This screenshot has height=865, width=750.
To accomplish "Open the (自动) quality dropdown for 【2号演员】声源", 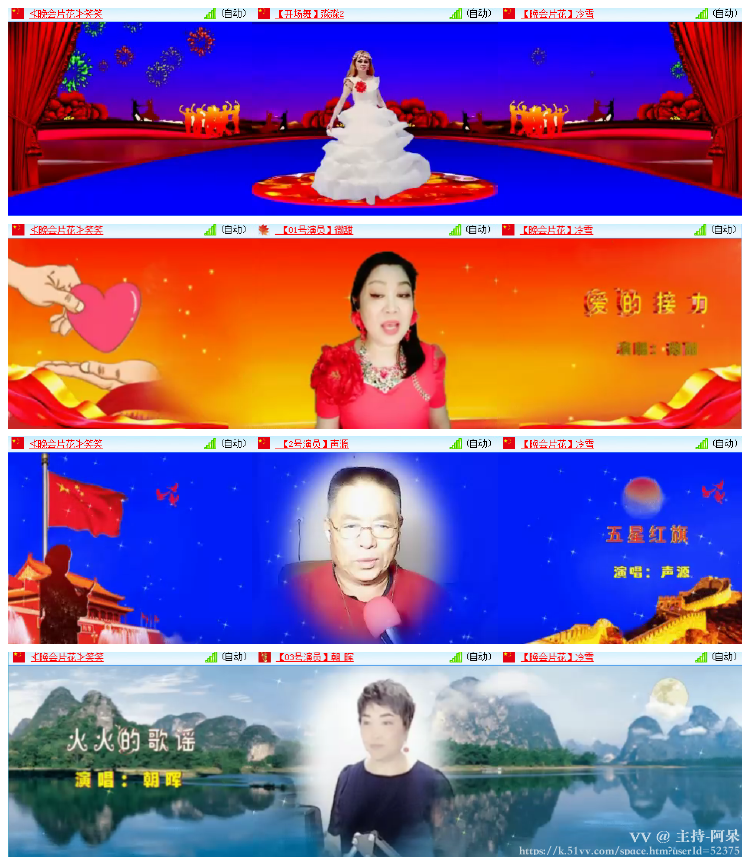I will [481, 443].
